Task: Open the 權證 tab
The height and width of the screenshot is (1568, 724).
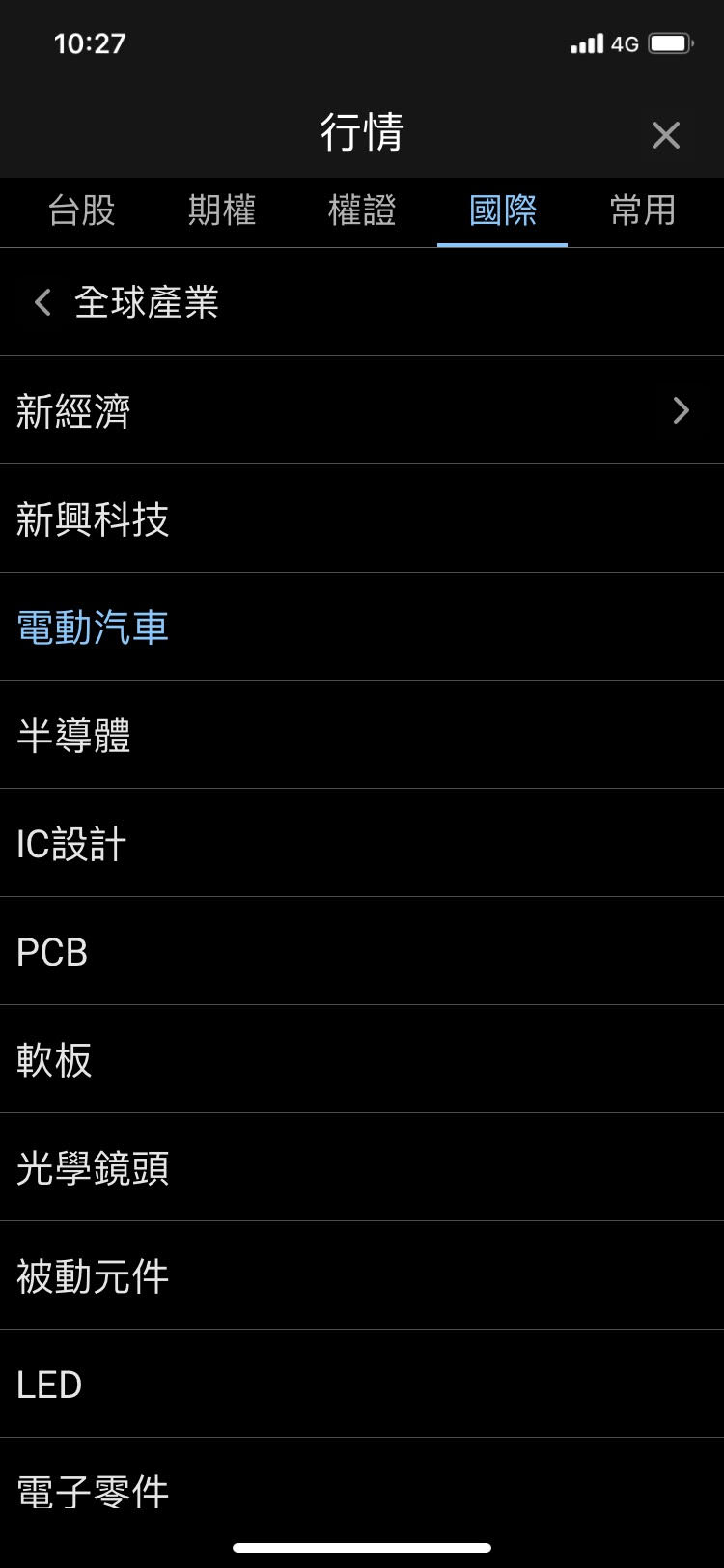Action: pyautogui.click(x=362, y=210)
